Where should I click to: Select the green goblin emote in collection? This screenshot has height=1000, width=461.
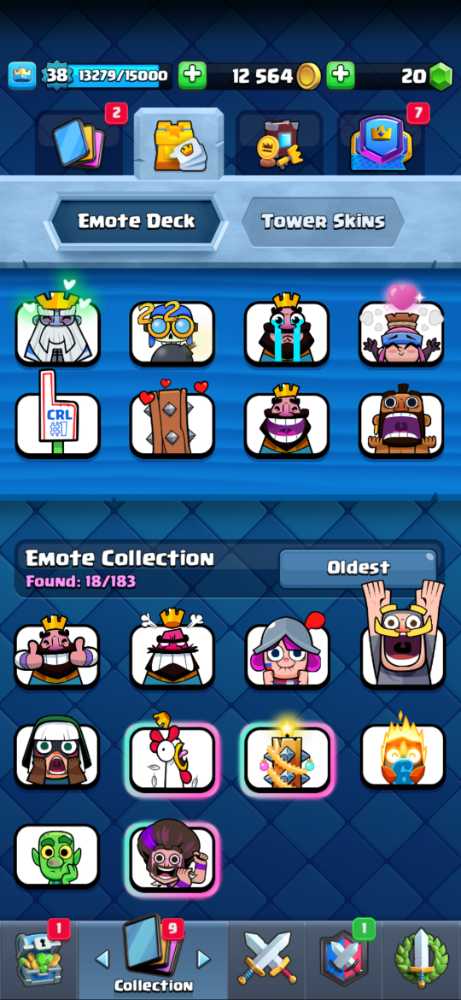click(x=57, y=857)
